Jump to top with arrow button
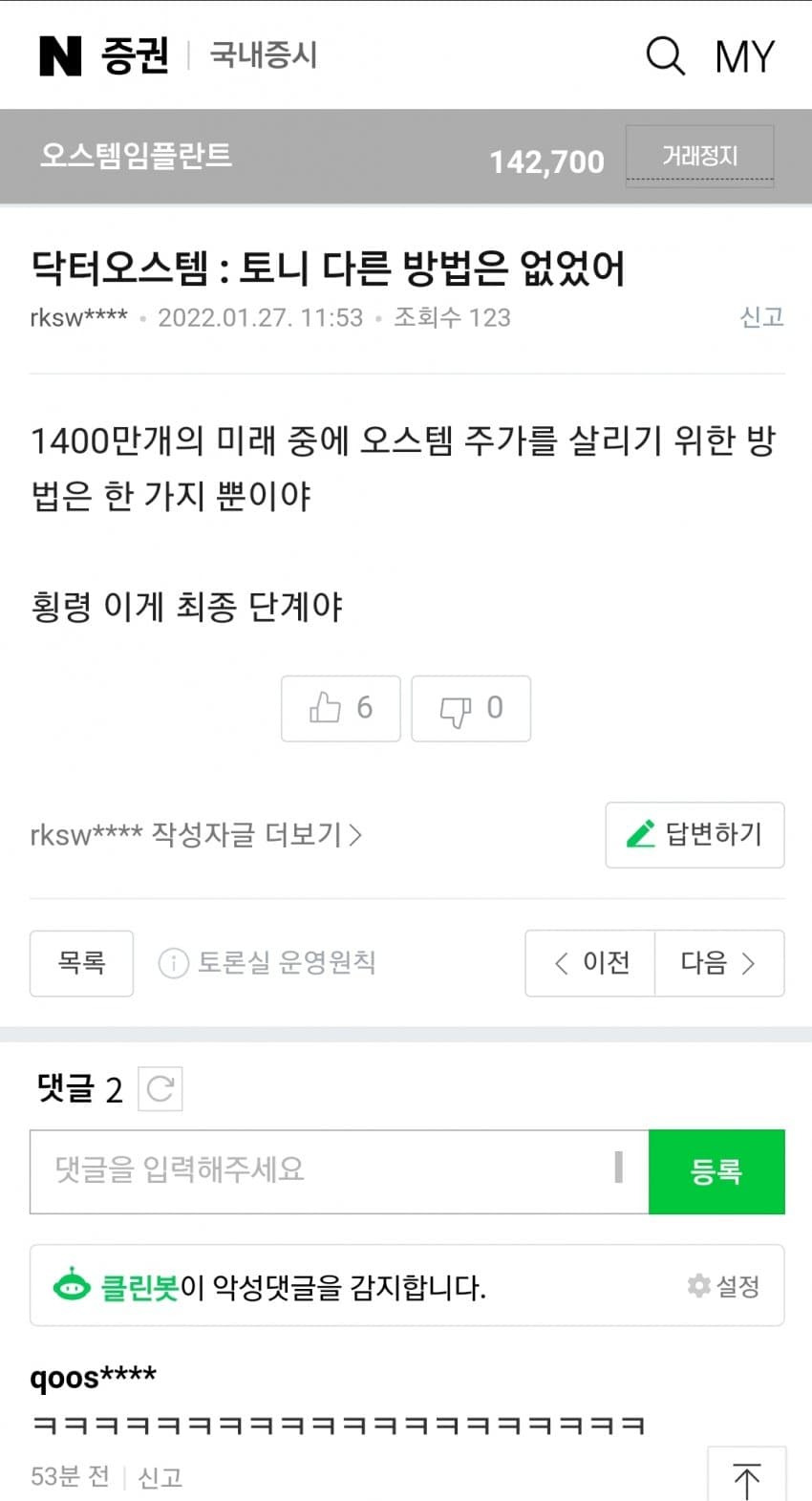 pyautogui.click(x=747, y=1477)
